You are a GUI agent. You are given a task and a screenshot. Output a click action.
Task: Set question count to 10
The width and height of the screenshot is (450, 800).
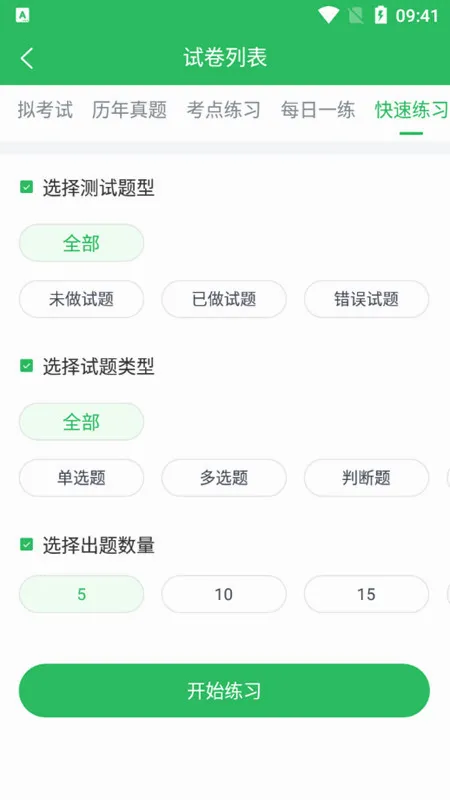tap(224, 594)
